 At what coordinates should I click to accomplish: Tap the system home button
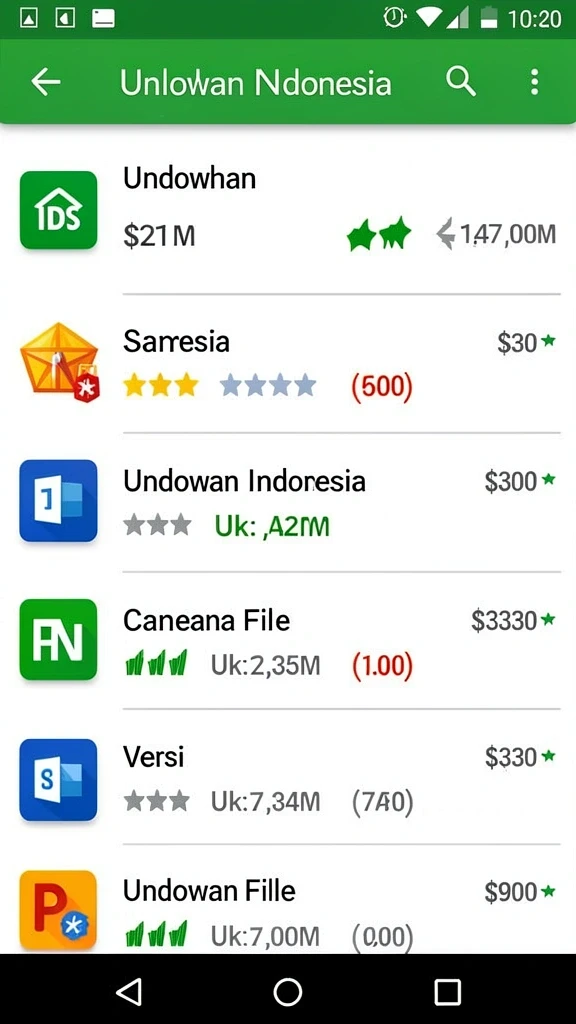tap(287, 992)
